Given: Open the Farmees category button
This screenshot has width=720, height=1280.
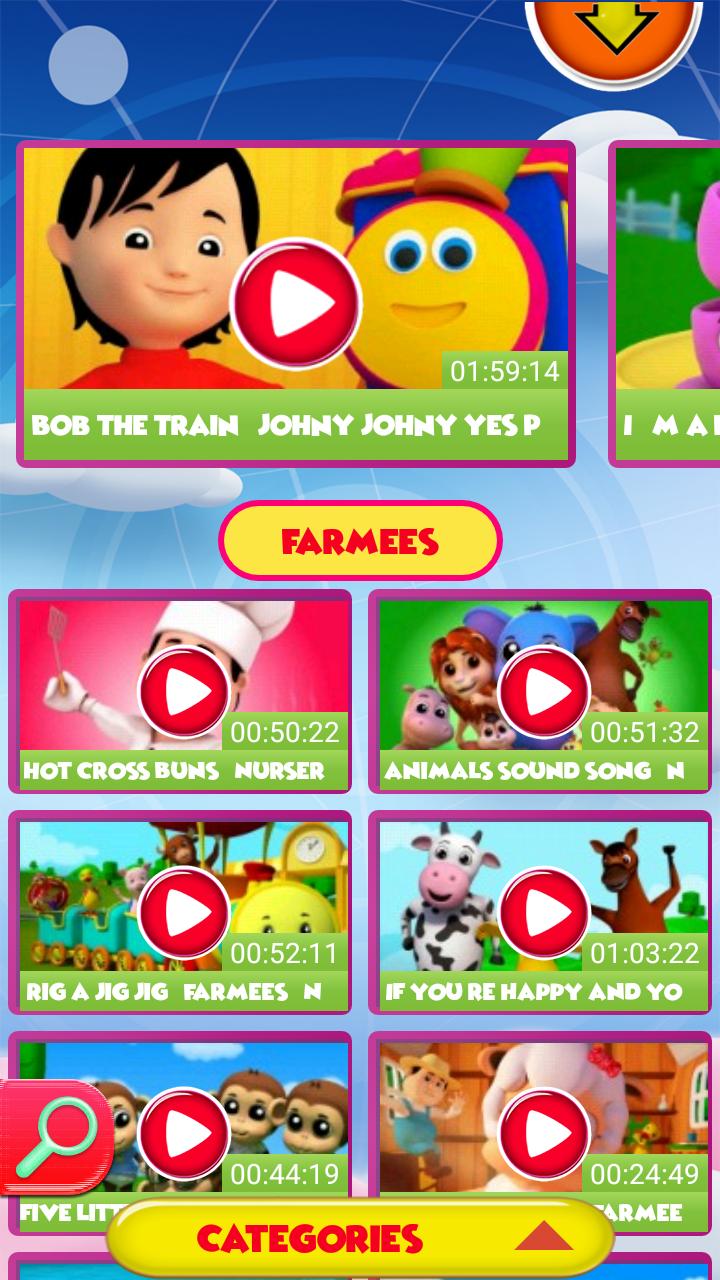Looking at the screenshot, I should point(360,541).
